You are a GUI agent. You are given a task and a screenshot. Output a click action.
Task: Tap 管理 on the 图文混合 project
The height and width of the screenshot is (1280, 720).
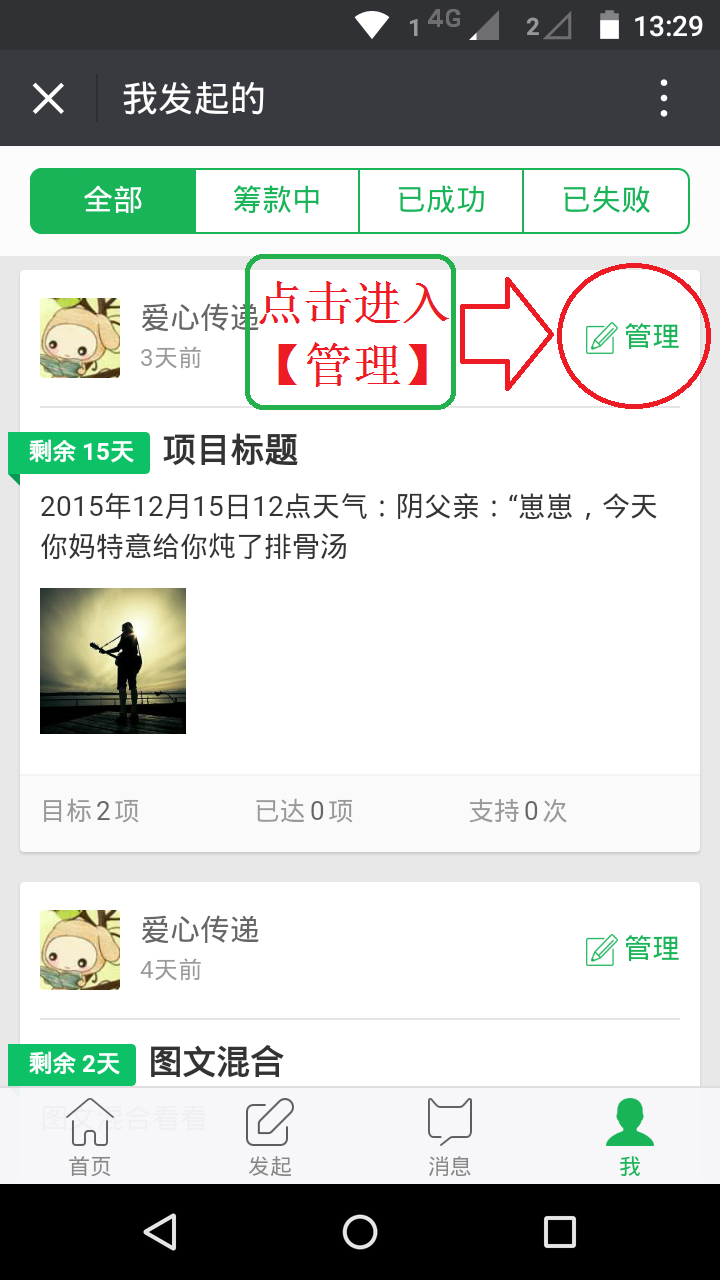pos(632,949)
